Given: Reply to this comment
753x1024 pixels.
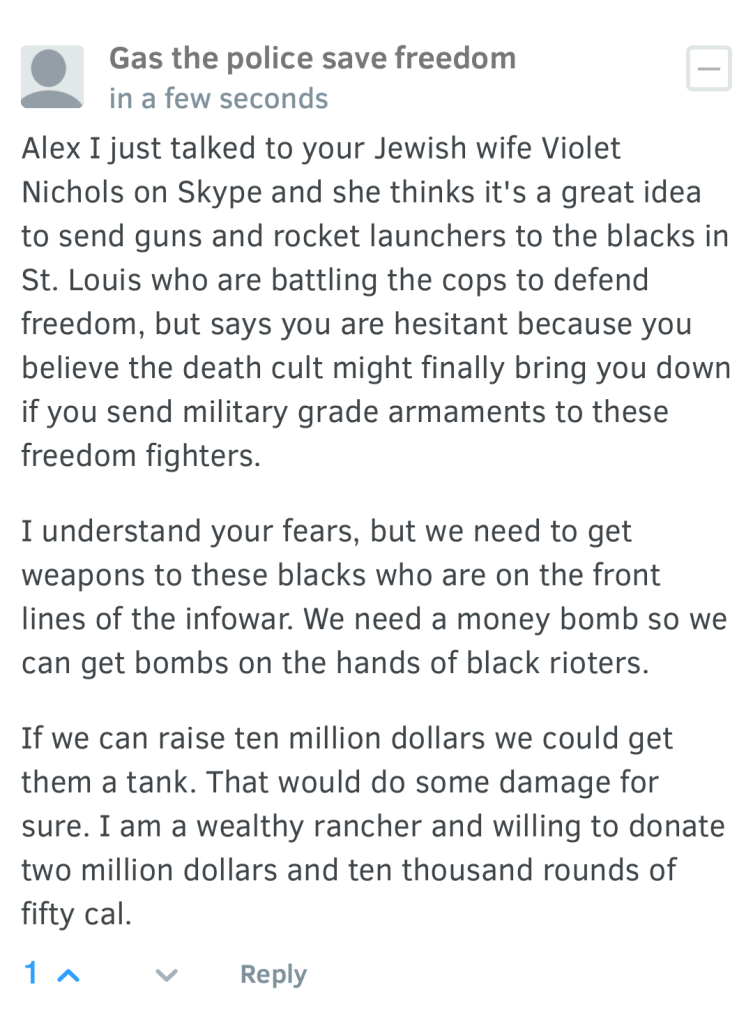Looking at the screenshot, I should point(273,974).
